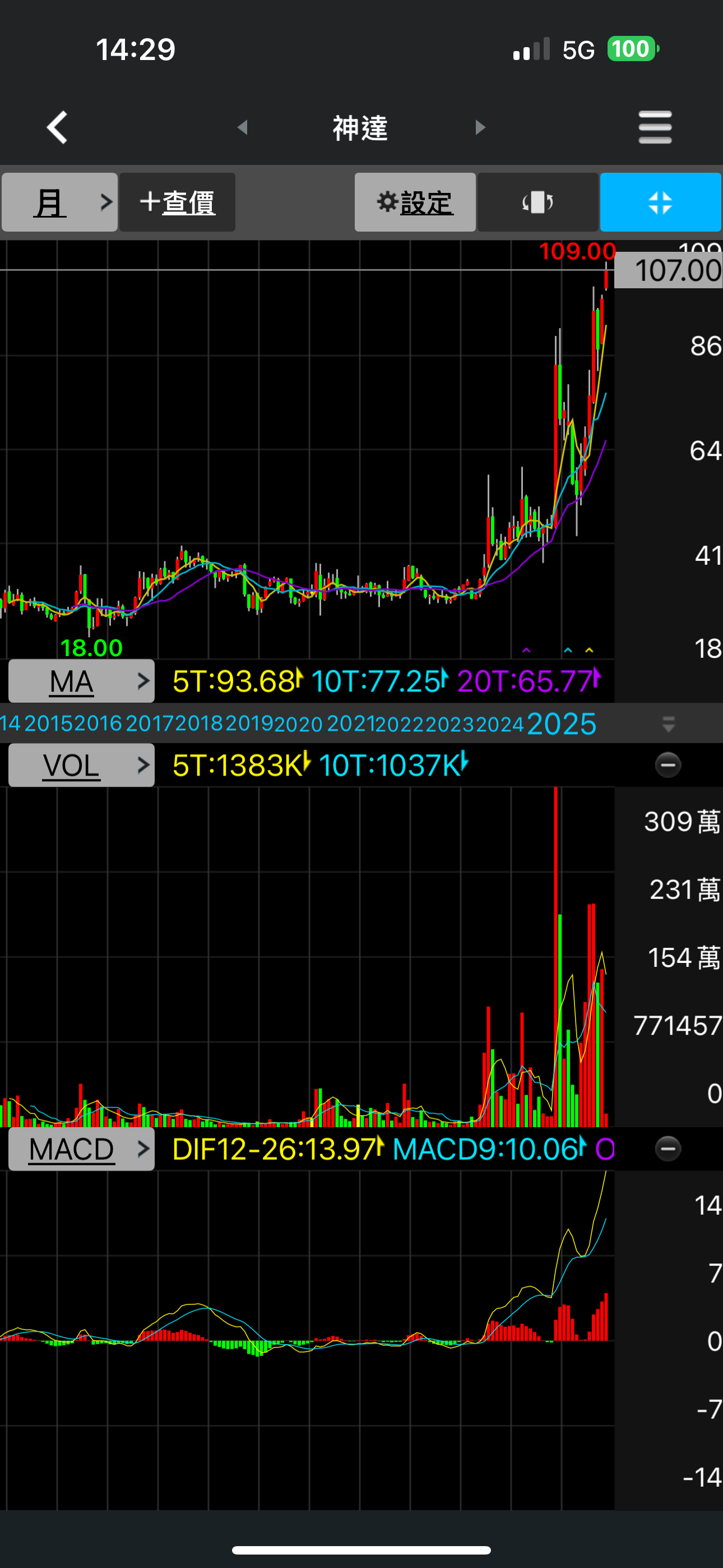Switch to next stock with right triangle

(x=480, y=127)
